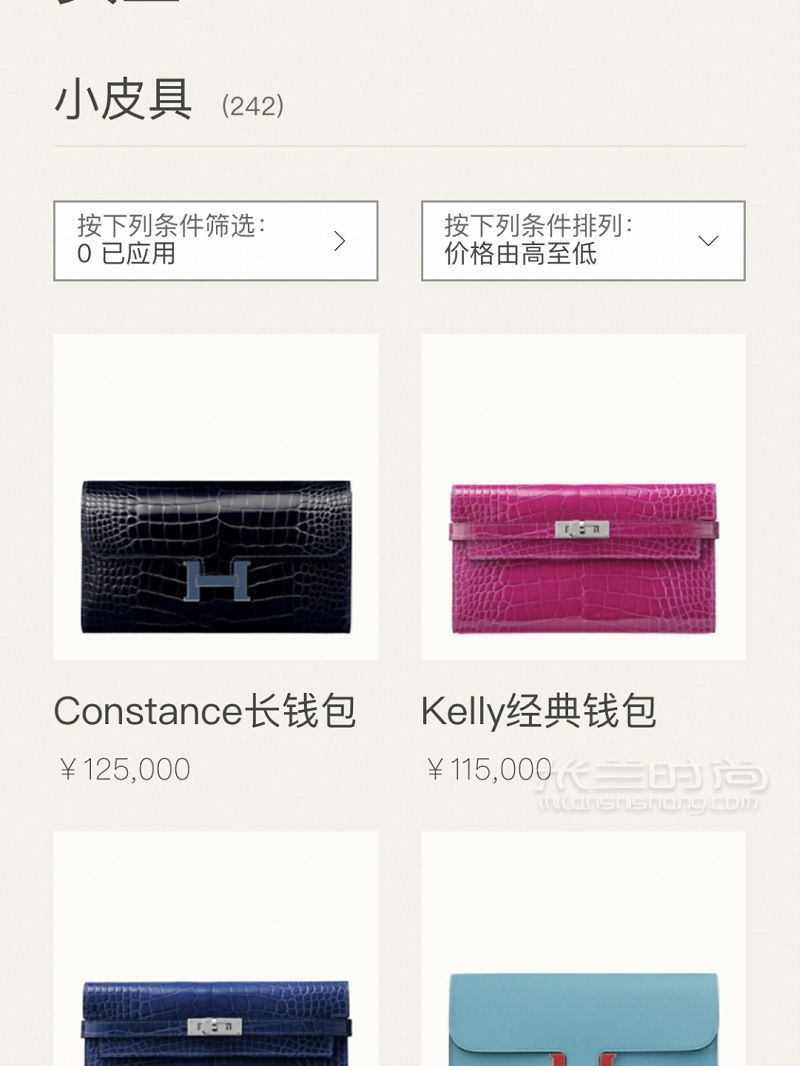Expand the sort dropdown 价格由高至低
Viewport: 800px width, 1066px height.
point(583,241)
